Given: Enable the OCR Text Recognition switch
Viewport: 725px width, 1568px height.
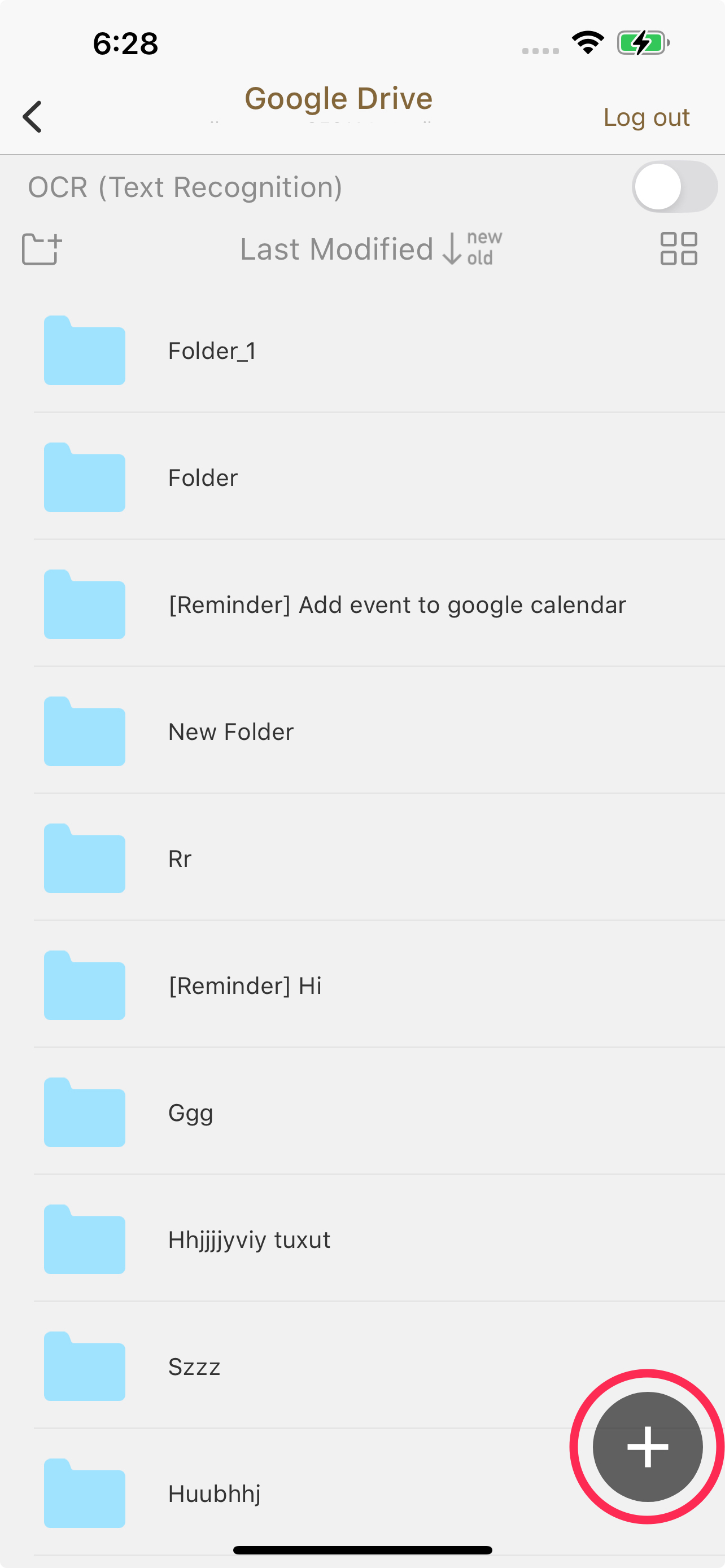Looking at the screenshot, I should 674,187.
